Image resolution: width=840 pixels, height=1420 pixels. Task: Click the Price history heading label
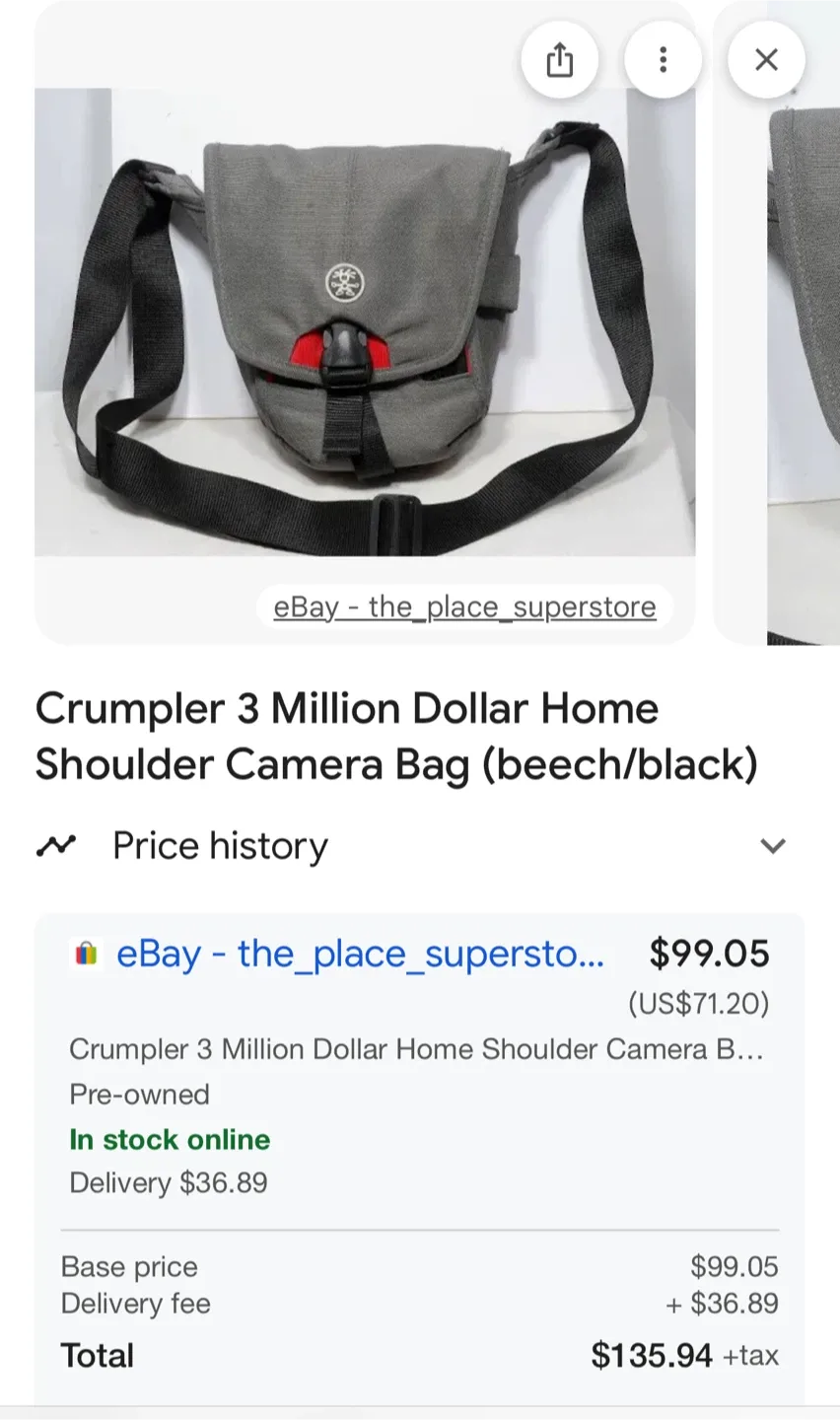(x=220, y=845)
